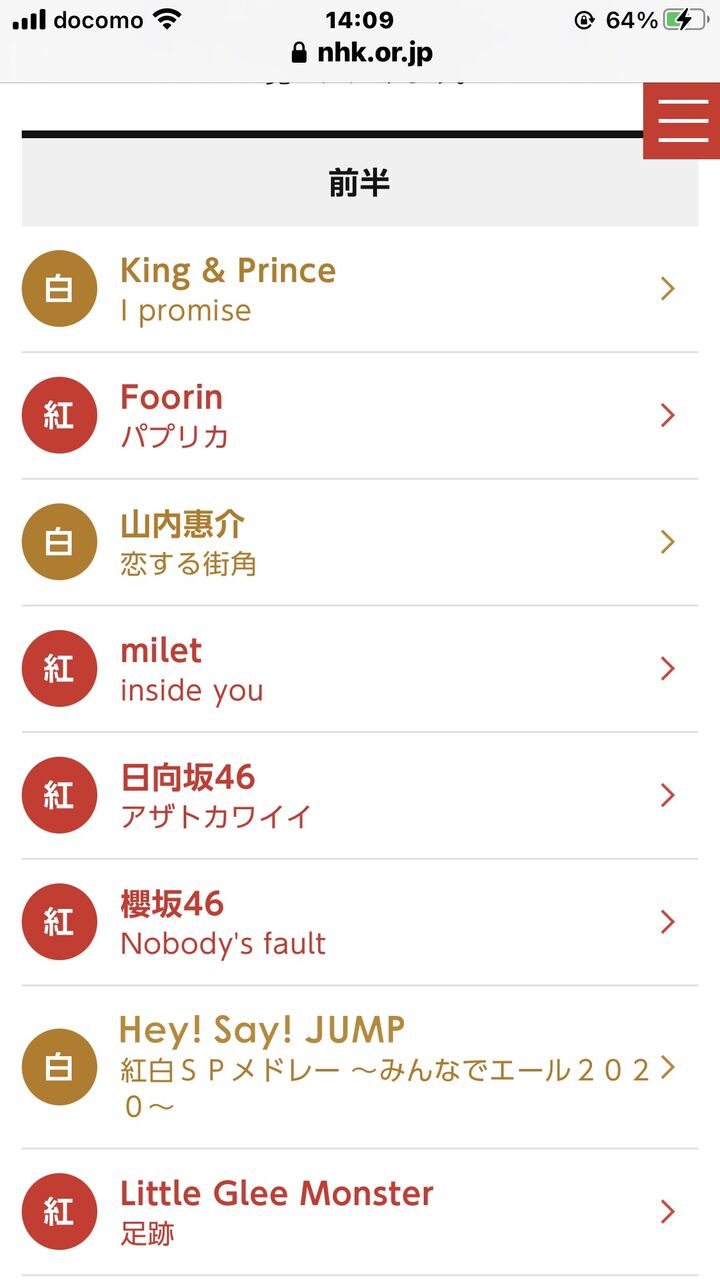Image resolution: width=720 pixels, height=1280 pixels.
Task: Open 日向坂46 アザトカワイイ entry
Action: (360, 796)
